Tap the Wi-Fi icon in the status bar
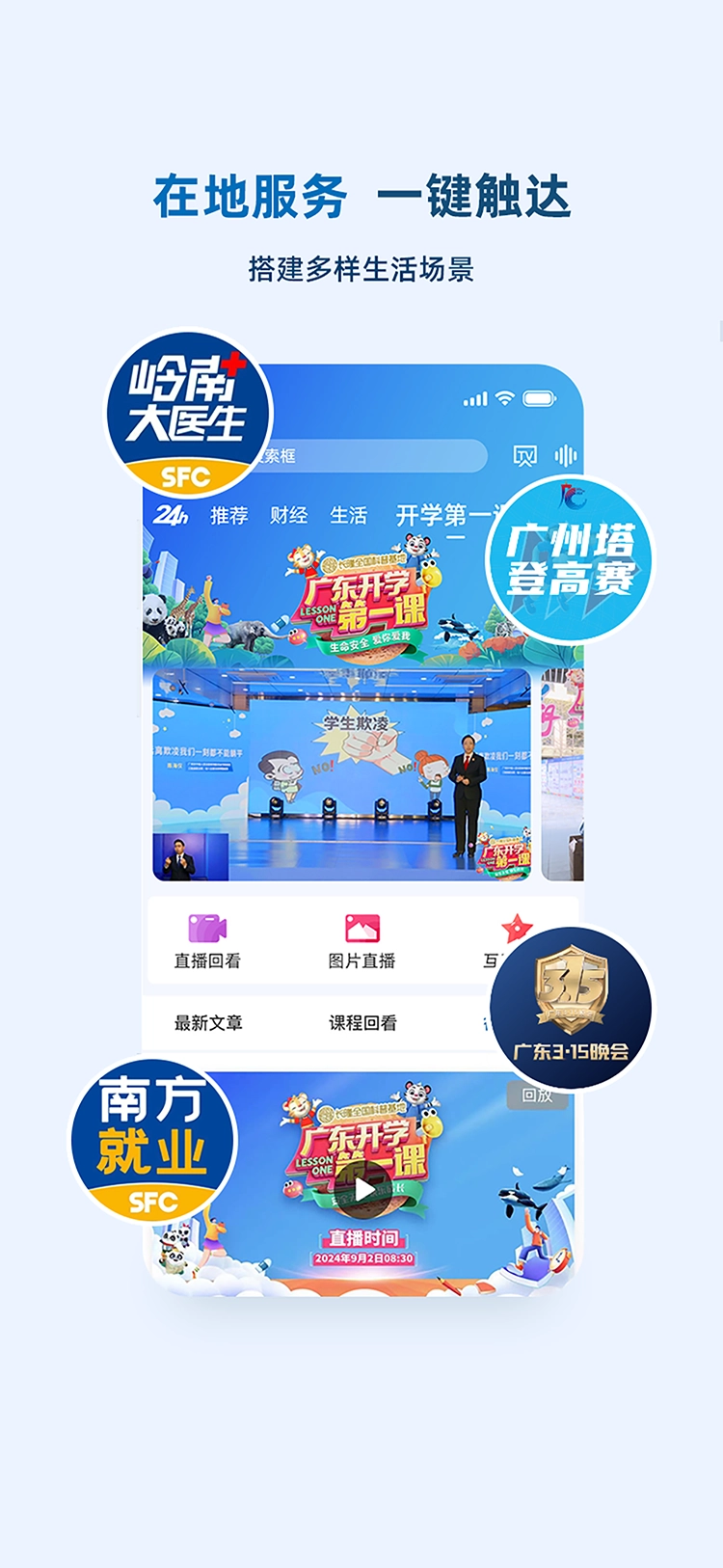 pos(503,397)
